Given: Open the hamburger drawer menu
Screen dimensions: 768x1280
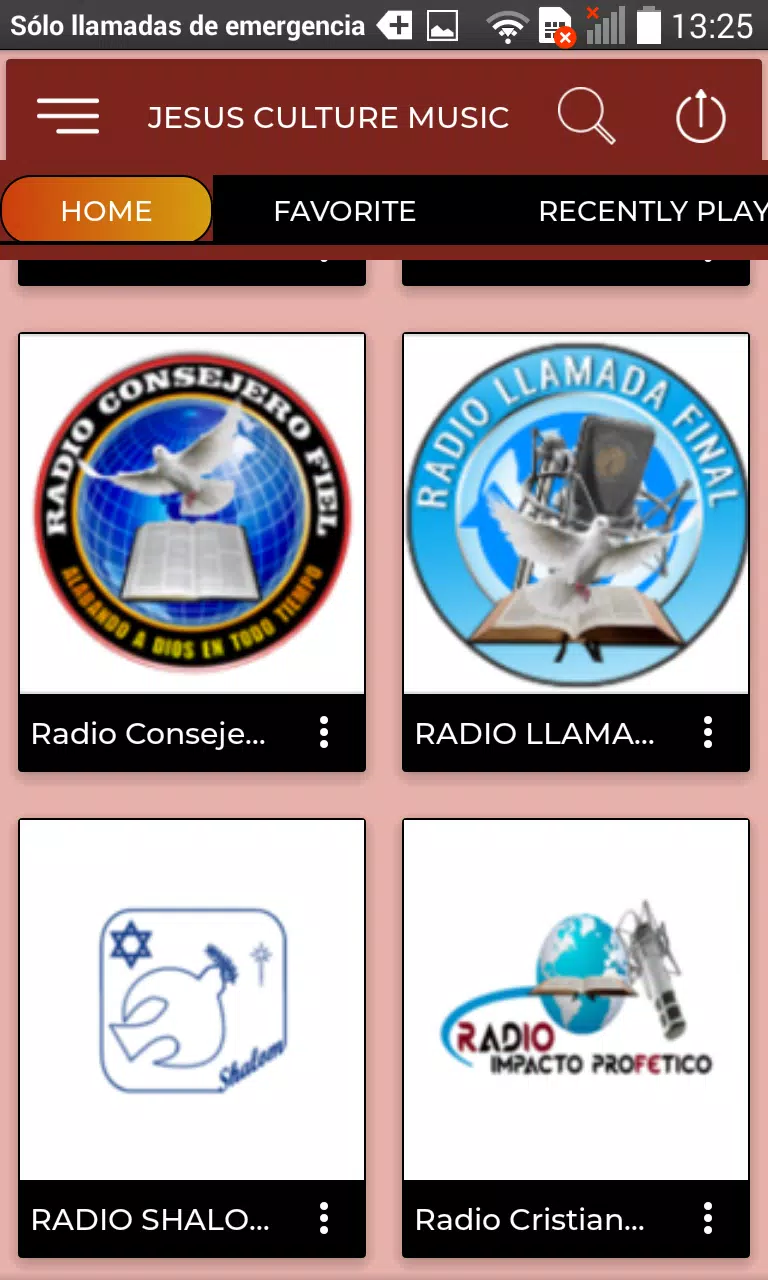Looking at the screenshot, I should click(68, 116).
